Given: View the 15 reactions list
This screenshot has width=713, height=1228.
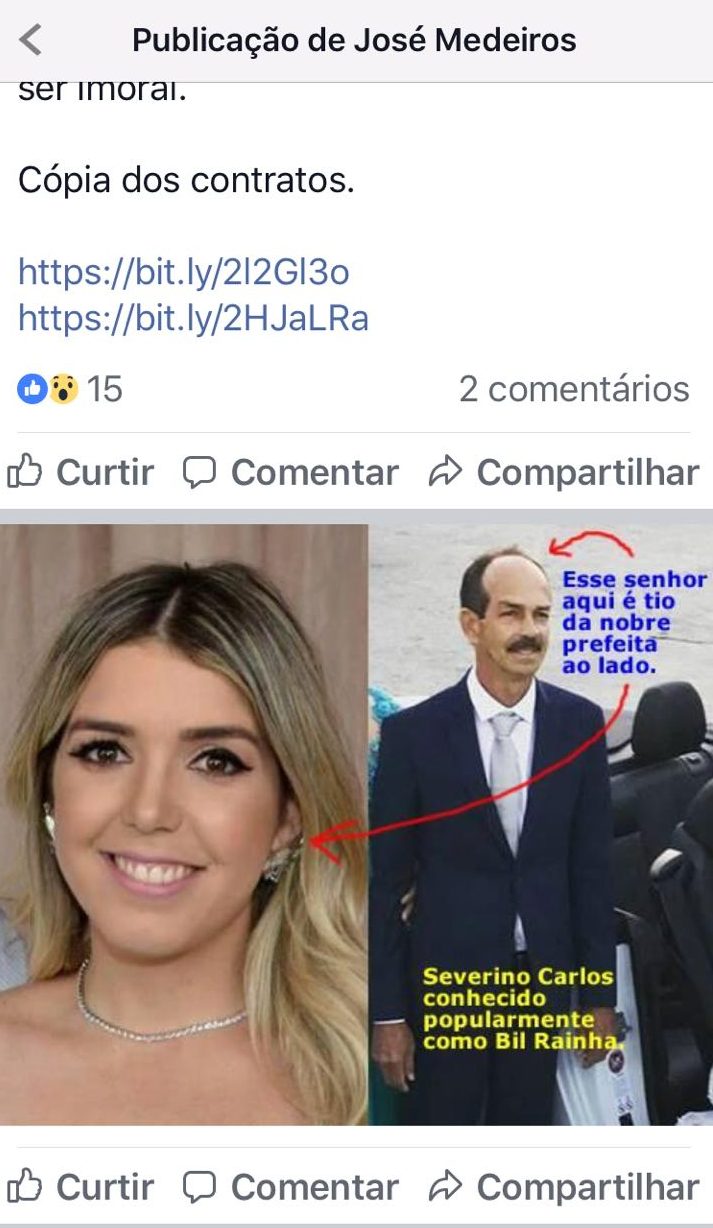Looking at the screenshot, I should [x=70, y=389].
